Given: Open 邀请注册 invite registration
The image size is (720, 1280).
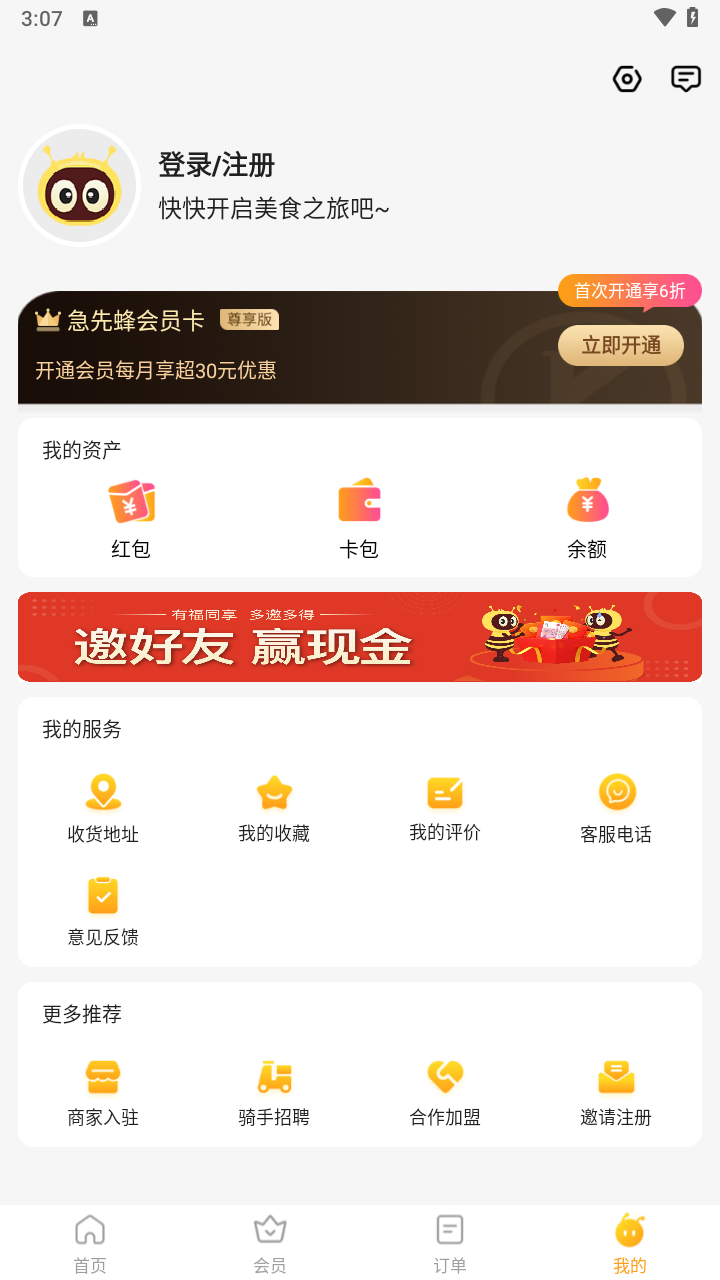Looking at the screenshot, I should [x=616, y=1092].
